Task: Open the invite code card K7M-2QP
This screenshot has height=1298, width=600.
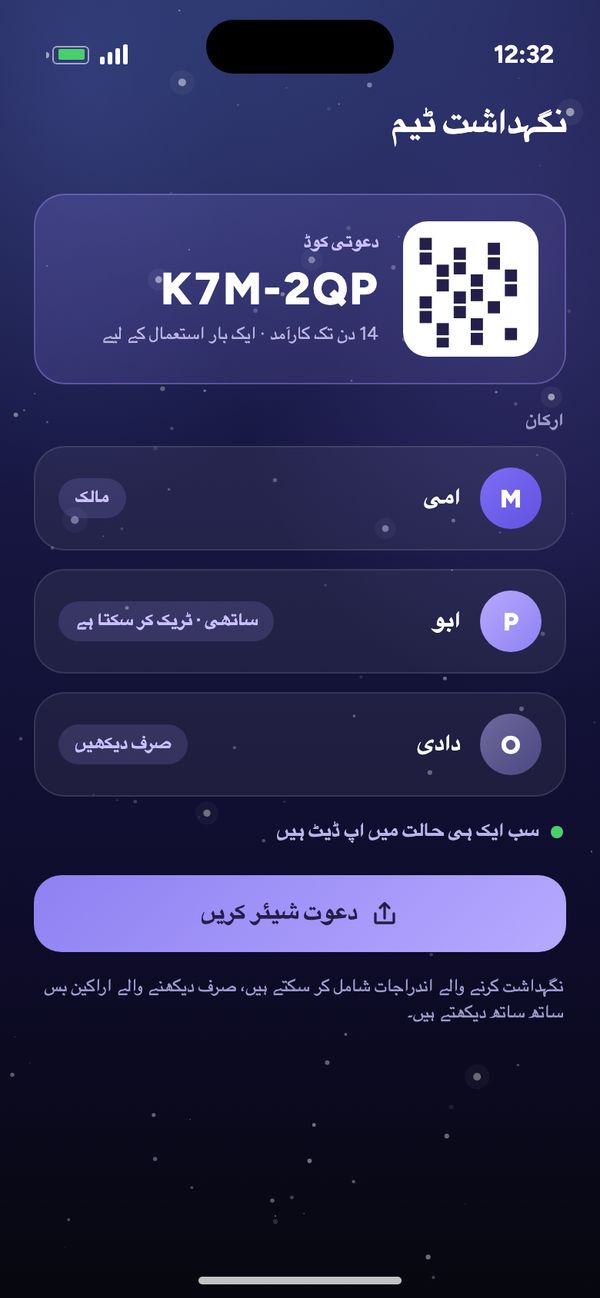Action: tap(300, 289)
